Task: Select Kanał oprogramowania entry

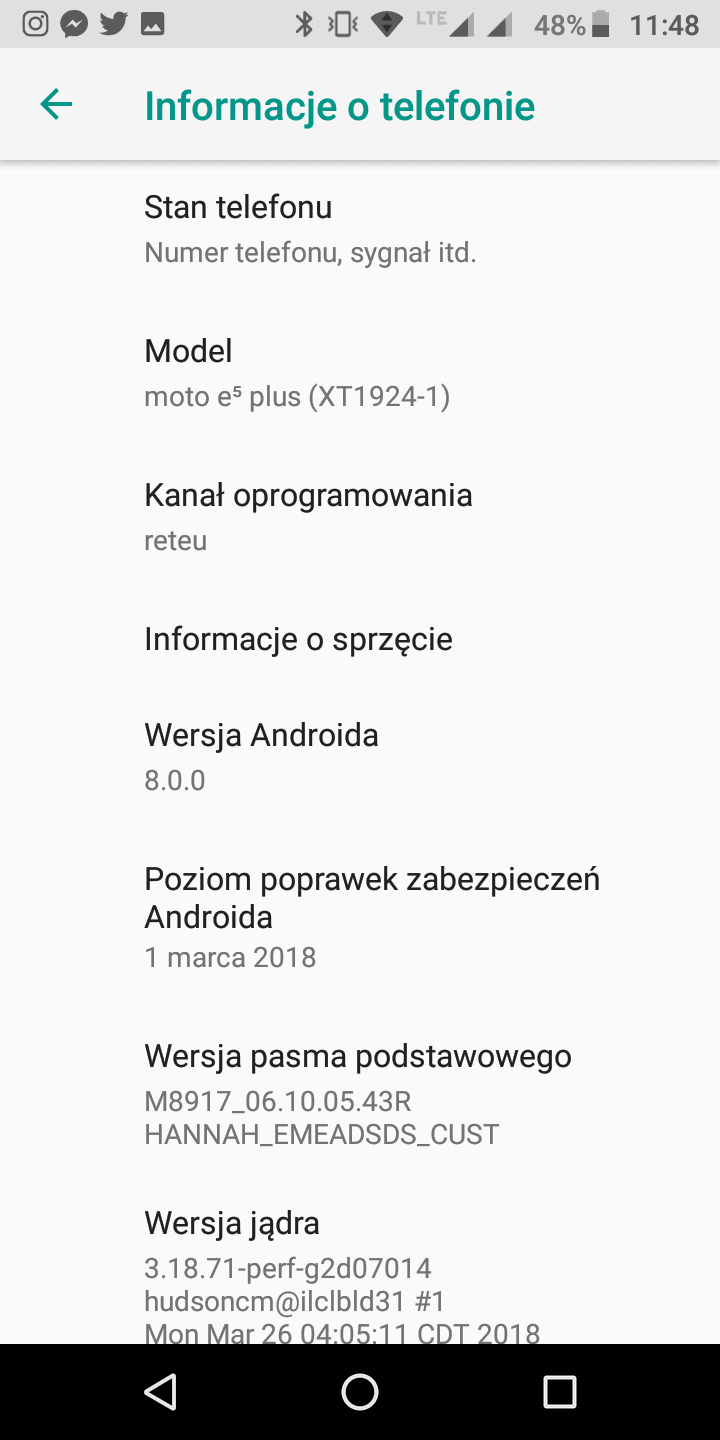Action: pos(360,518)
